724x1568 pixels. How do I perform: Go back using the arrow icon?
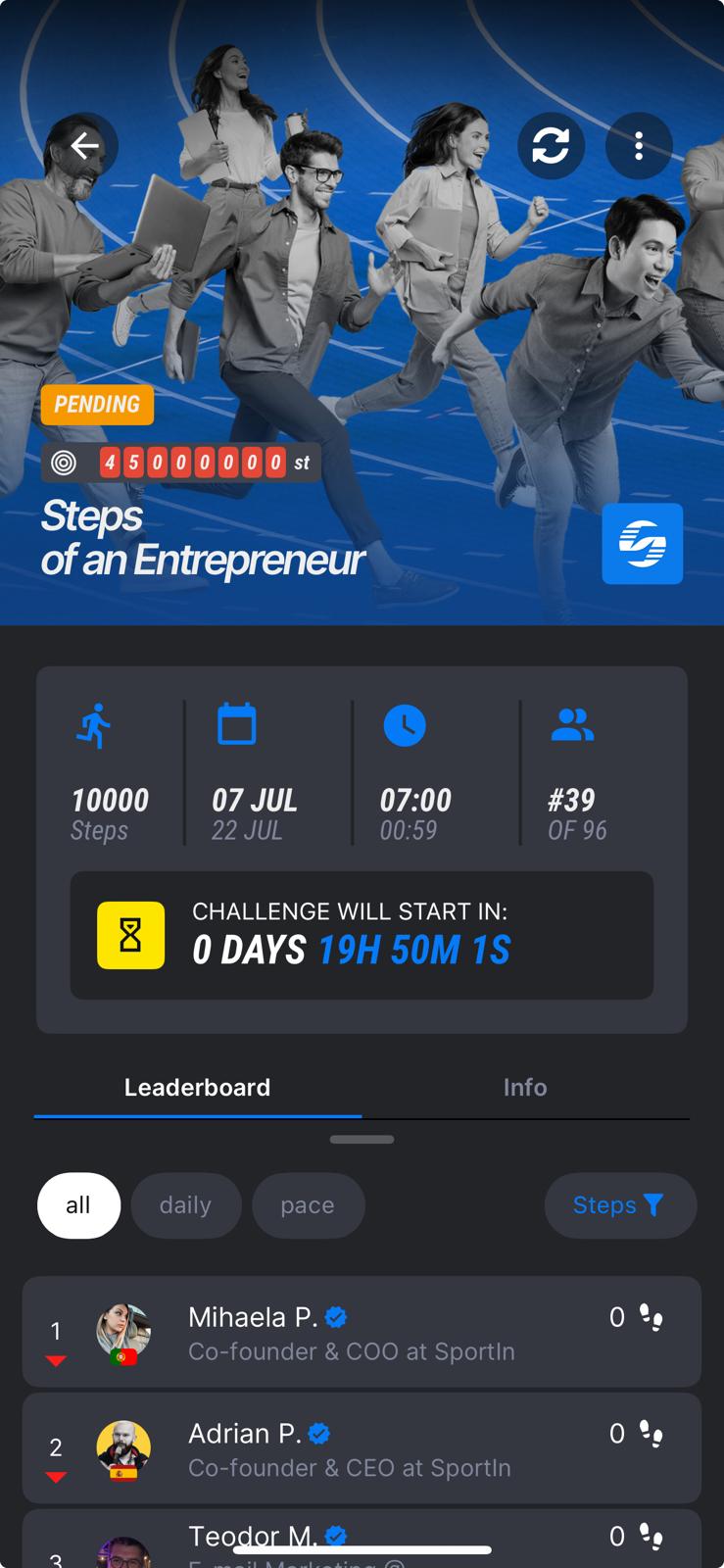point(85,146)
